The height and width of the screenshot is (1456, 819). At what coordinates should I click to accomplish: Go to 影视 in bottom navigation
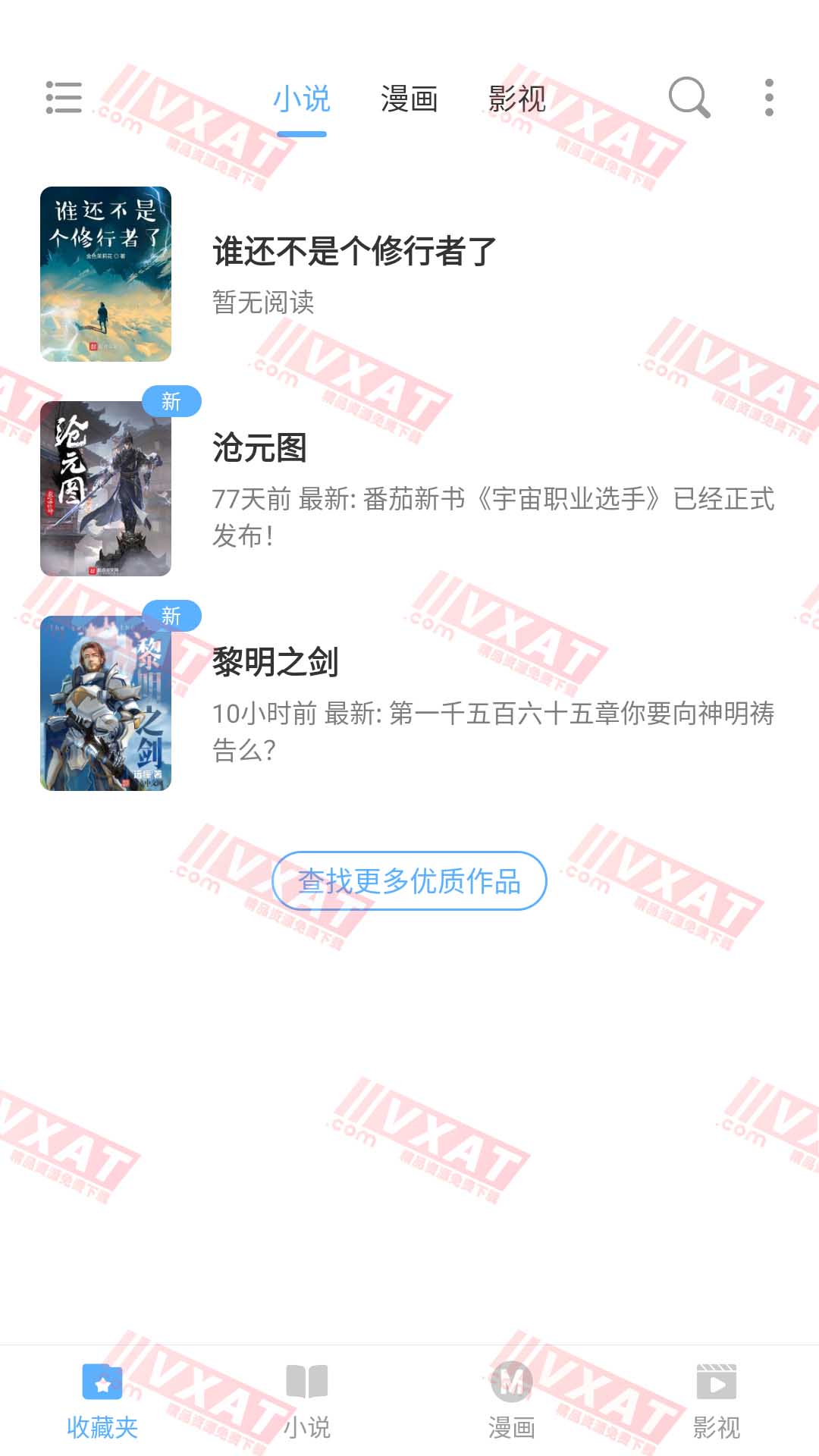point(717,1401)
